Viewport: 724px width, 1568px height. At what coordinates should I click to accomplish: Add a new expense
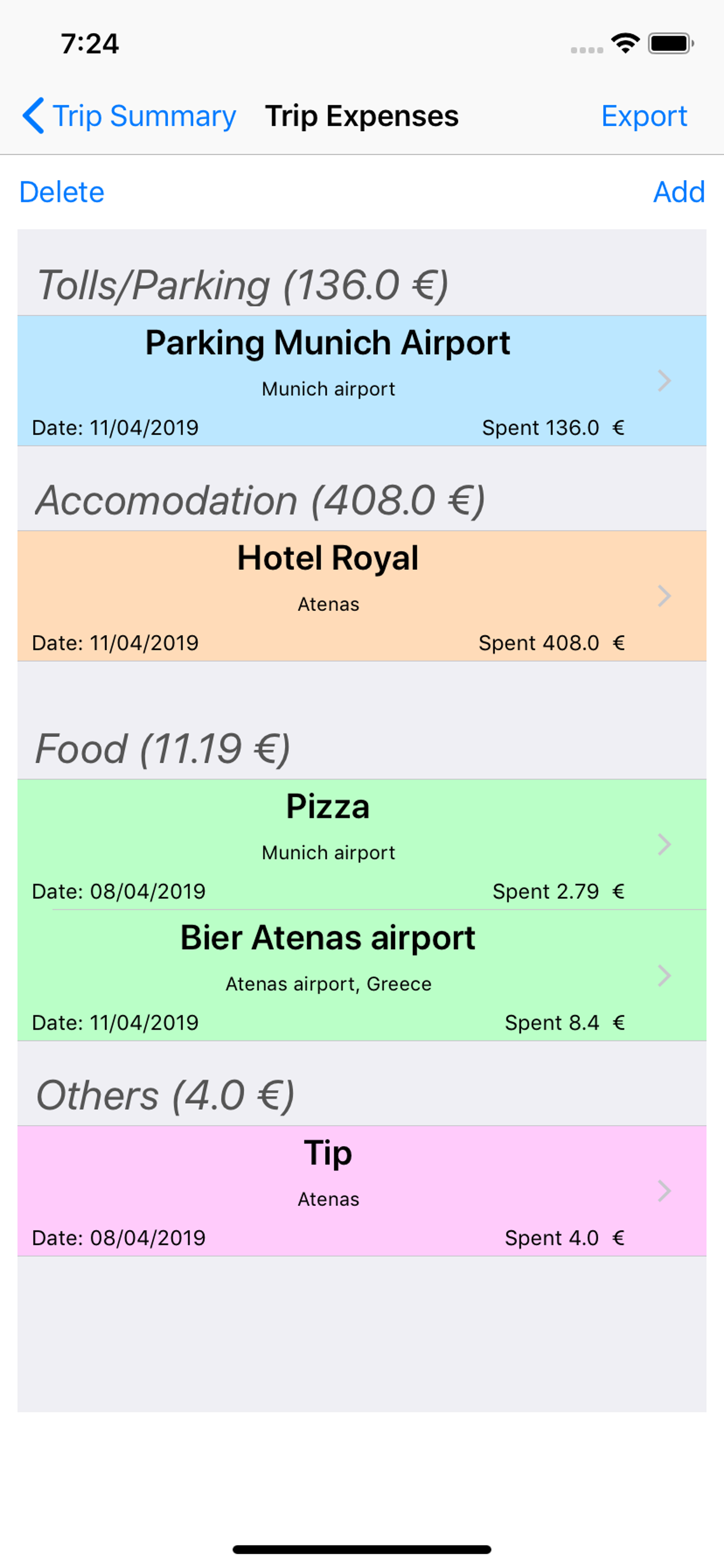coord(679,192)
